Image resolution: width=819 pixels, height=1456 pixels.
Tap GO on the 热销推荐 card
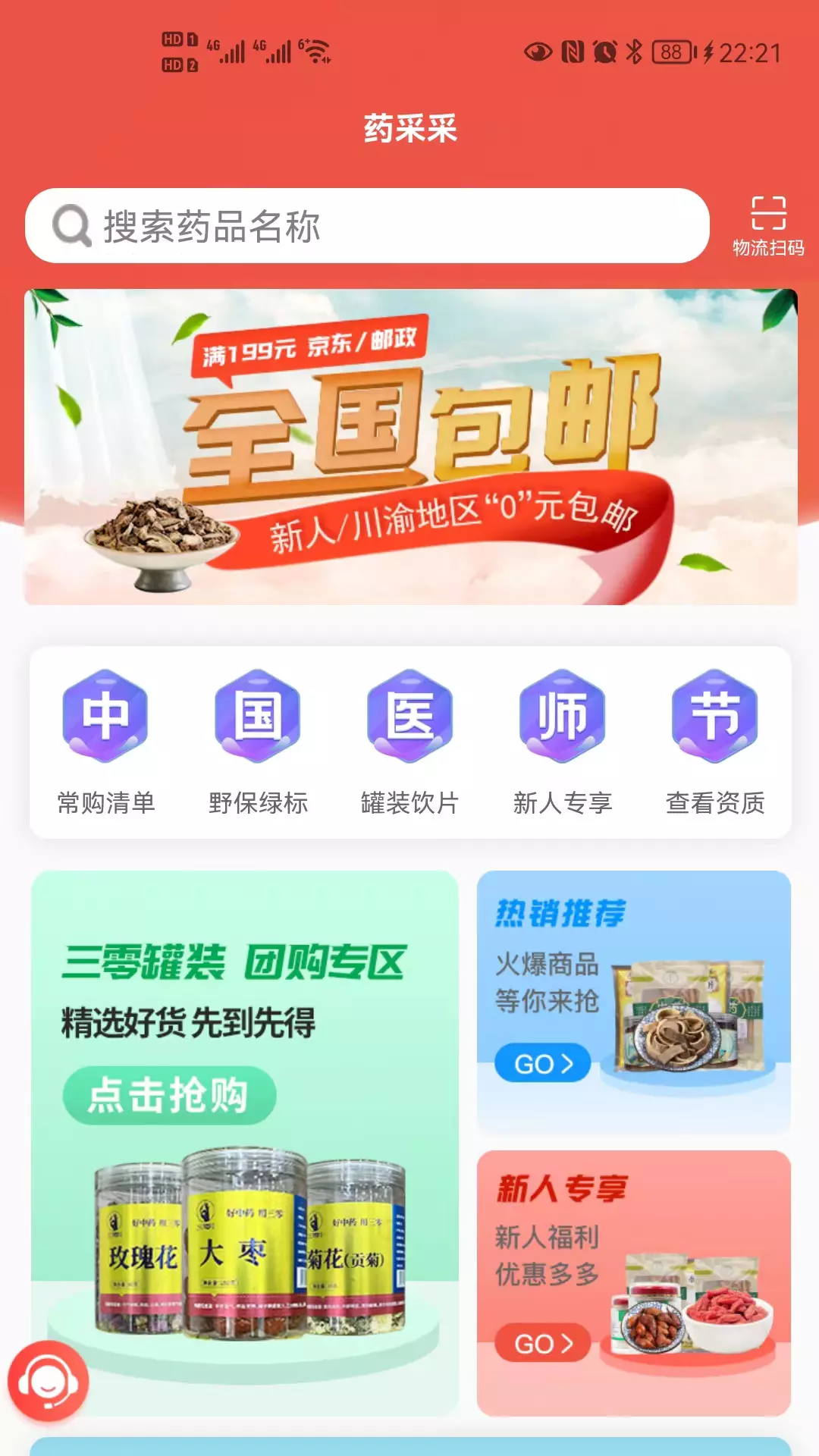point(543,1063)
